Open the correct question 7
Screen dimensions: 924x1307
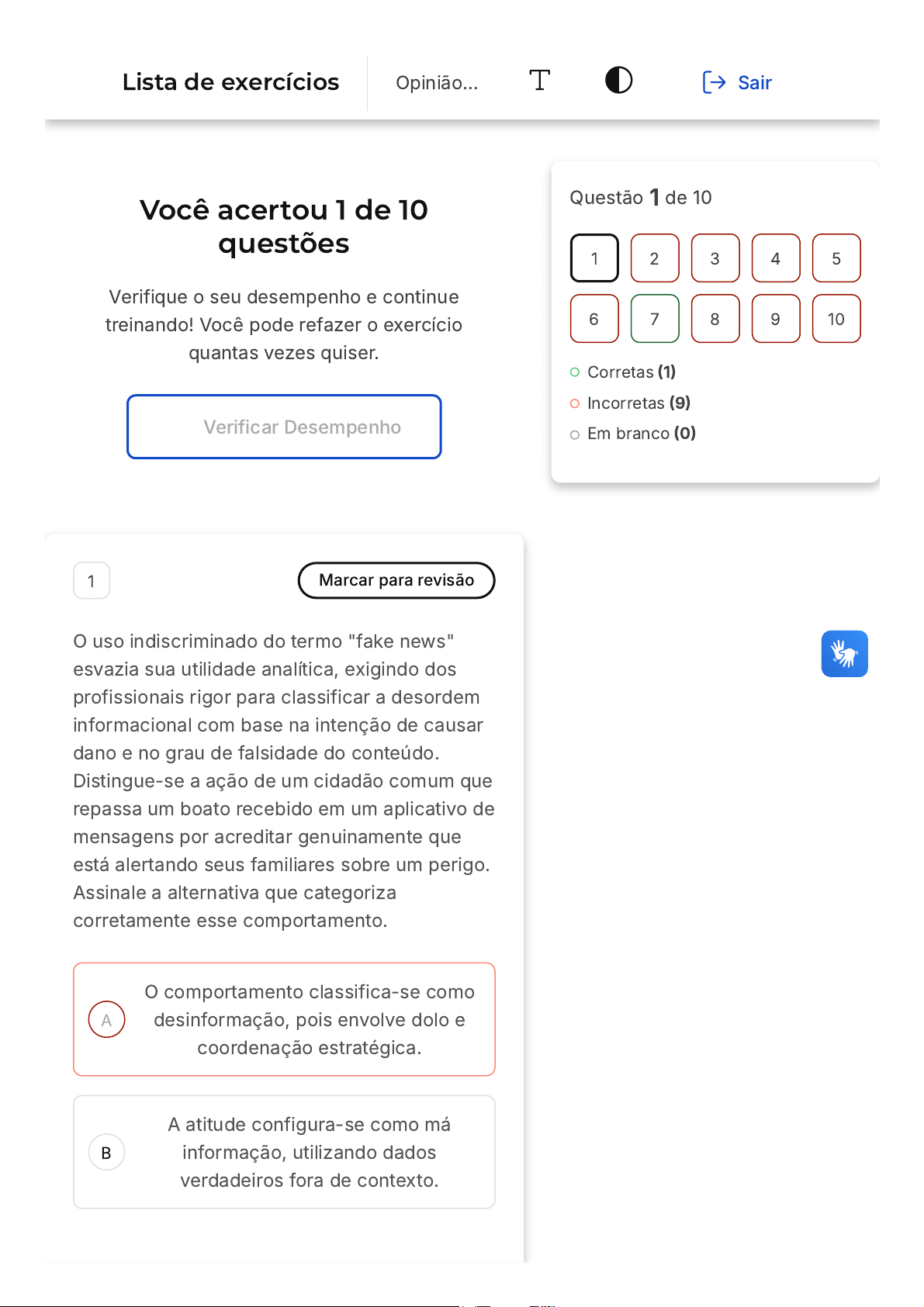click(x=655, y=319)
